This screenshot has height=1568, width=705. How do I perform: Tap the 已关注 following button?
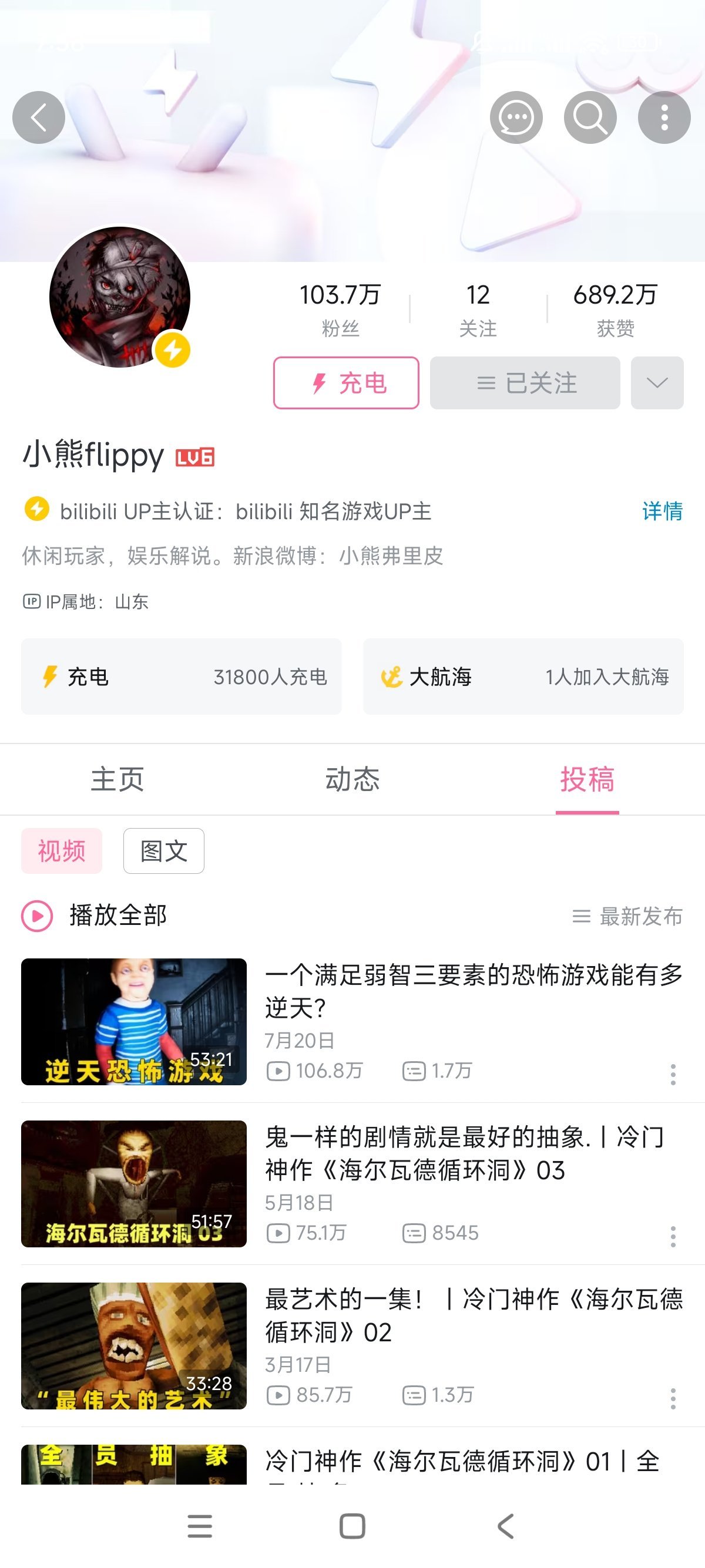tap(525, 383)
